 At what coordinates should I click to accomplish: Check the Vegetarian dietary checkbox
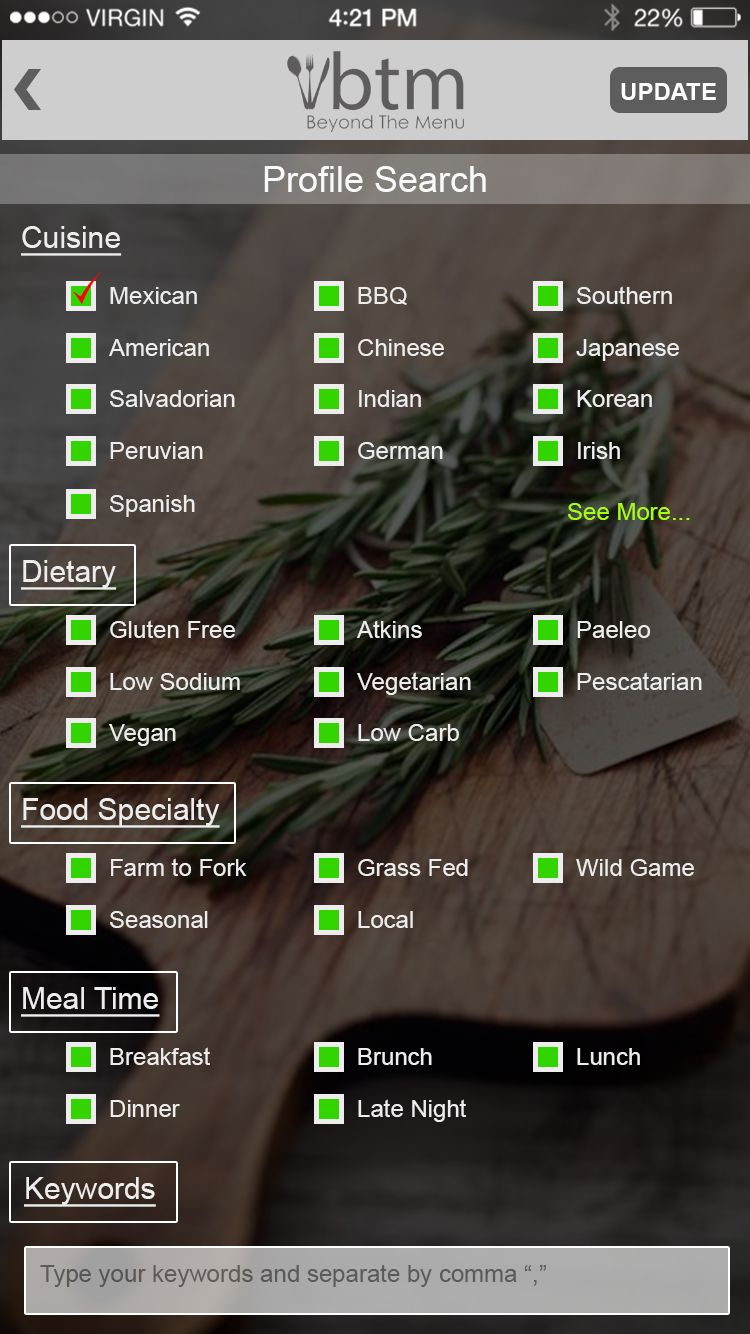coord(329,682)
